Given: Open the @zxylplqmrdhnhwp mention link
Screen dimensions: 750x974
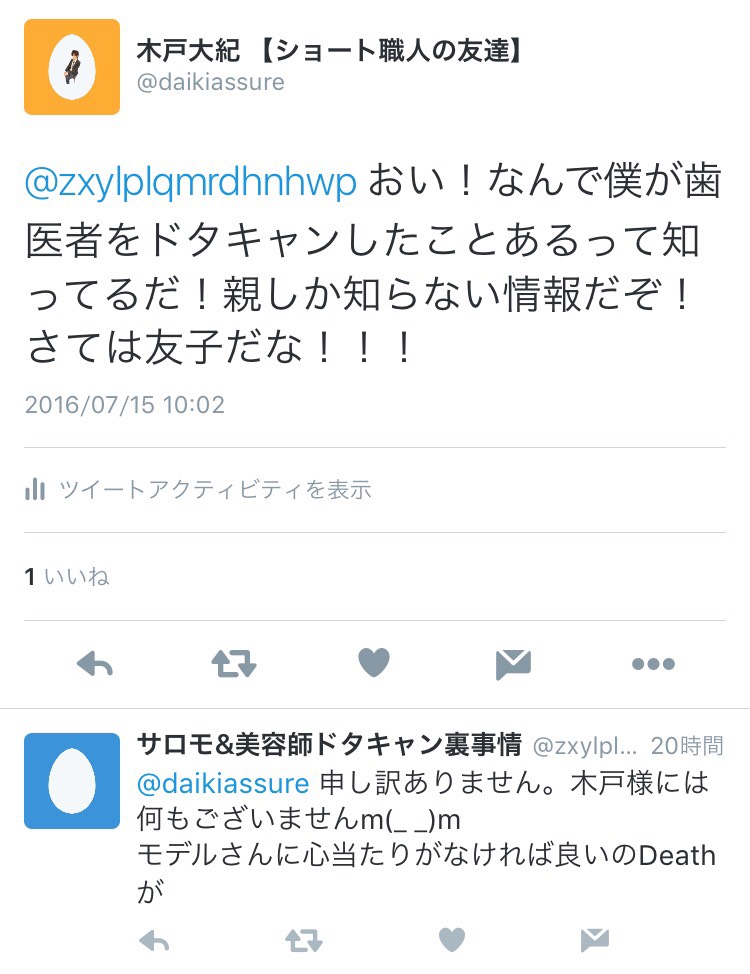Looking at the screenshot, I should point(190,183).
